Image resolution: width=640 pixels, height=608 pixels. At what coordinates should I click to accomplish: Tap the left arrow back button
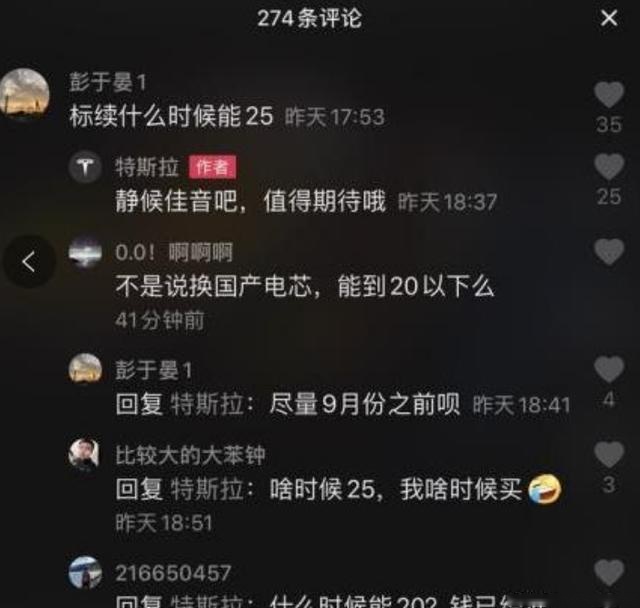pos(28,262)
